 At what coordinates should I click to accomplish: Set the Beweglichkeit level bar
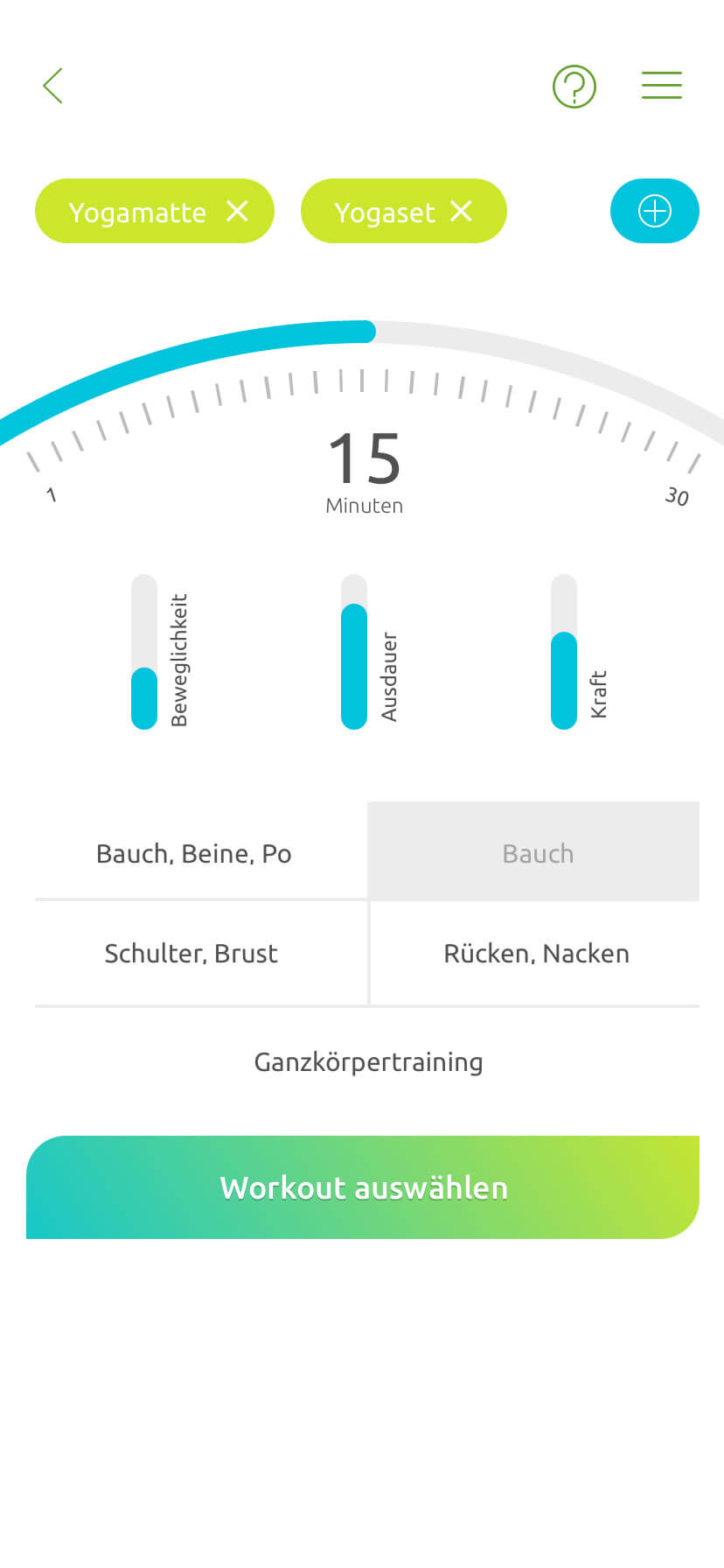[144, 652]
